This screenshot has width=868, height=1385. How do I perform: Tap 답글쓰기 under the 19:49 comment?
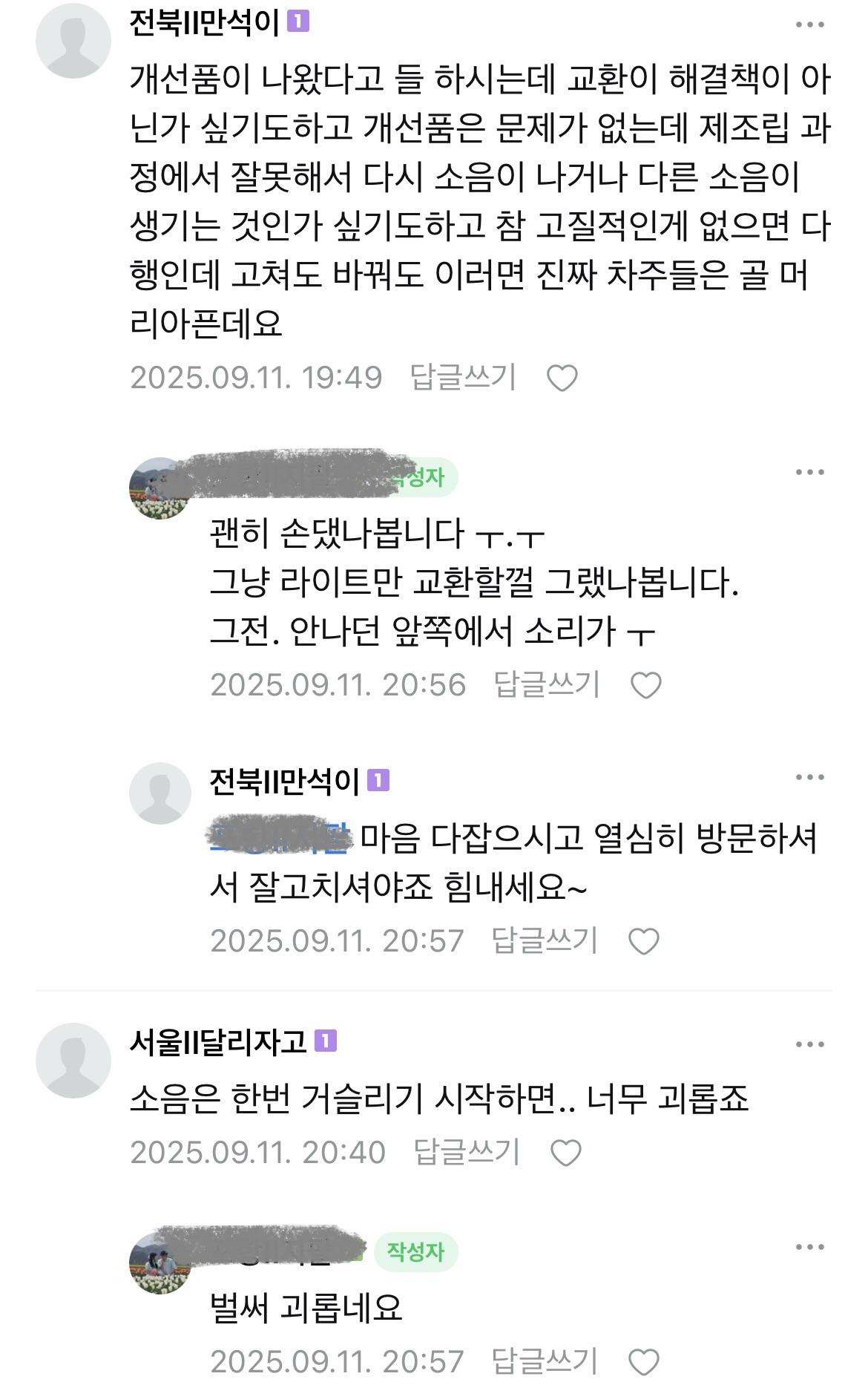463,378
